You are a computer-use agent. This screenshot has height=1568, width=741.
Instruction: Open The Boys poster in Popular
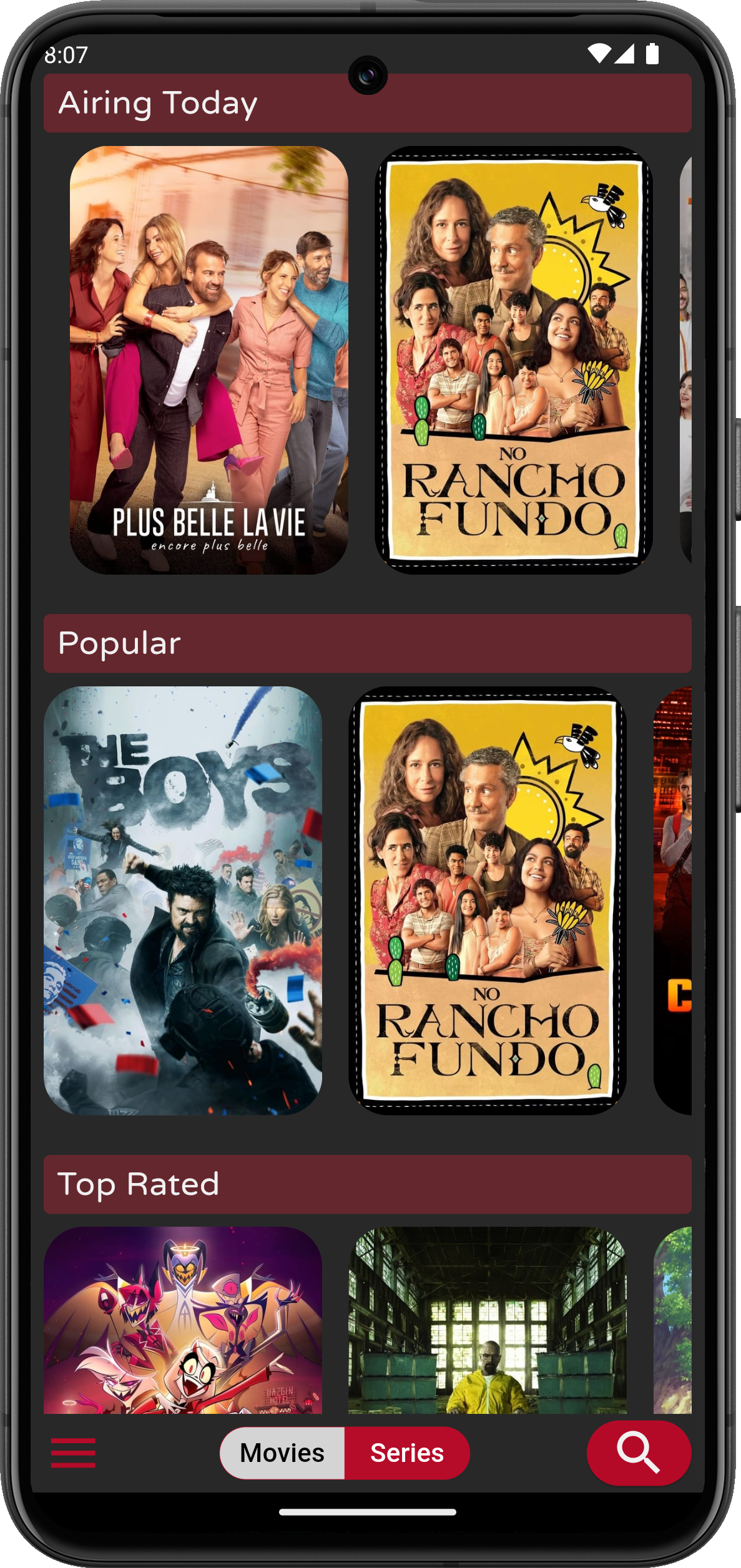pyautogui.click(x=182, y=900)
